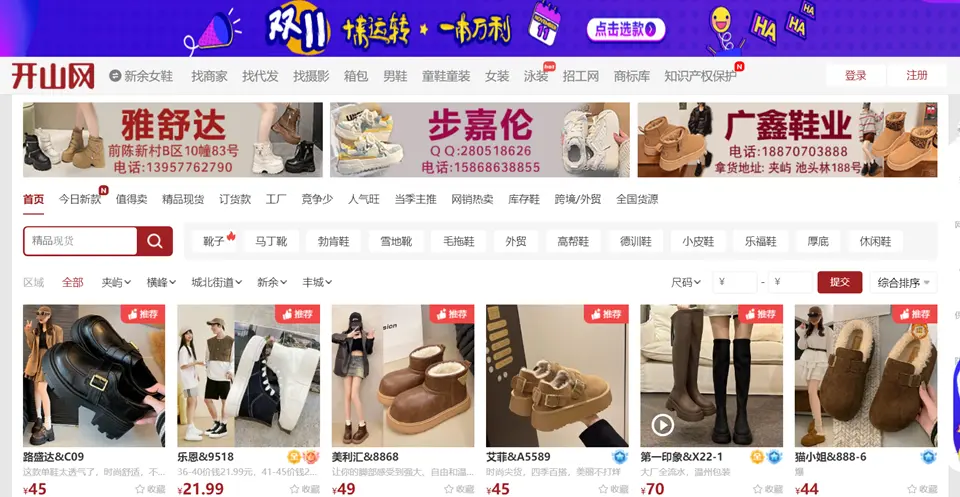Tap the 提交 price filter button
The width and height of the screenshot is (960, 497).
839,282
